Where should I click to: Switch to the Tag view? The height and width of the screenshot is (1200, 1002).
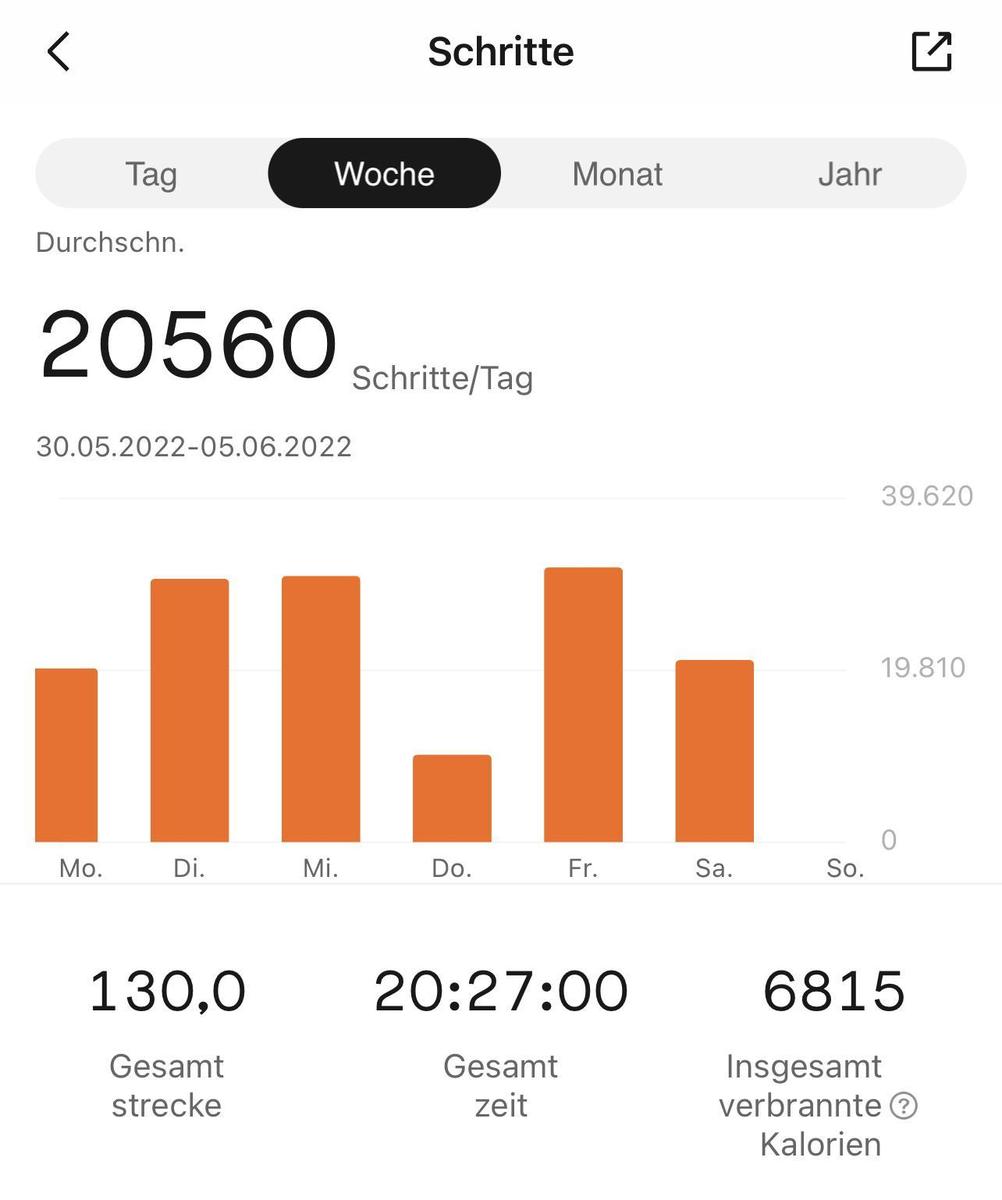(x=151, y=174)
